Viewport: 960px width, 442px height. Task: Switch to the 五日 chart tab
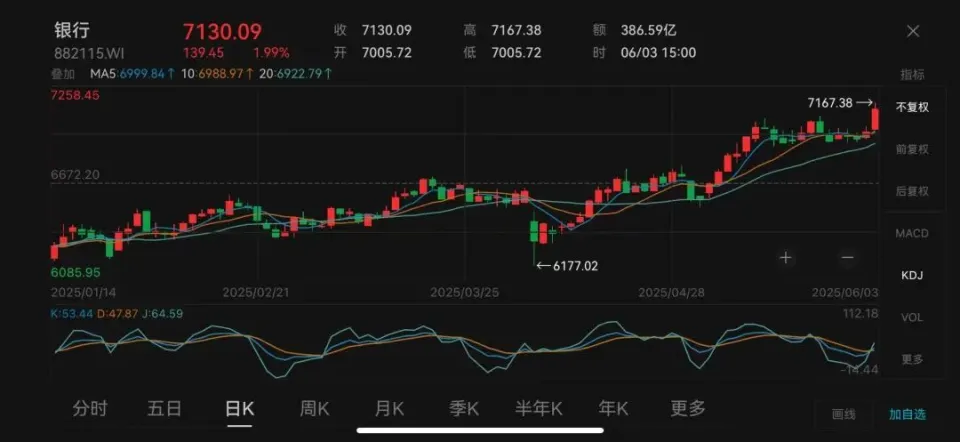164,408
